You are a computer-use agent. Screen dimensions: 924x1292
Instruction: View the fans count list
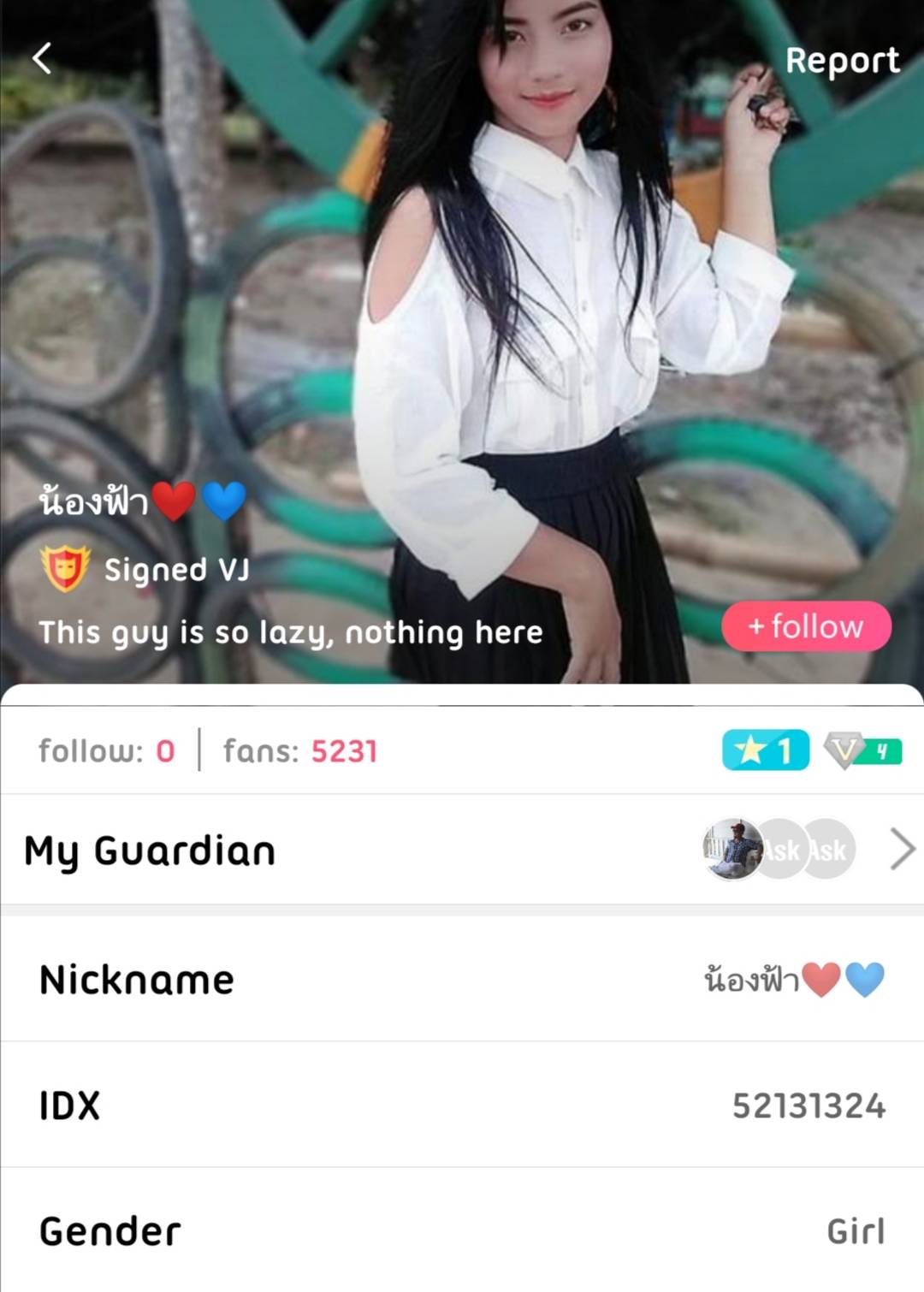299,751
